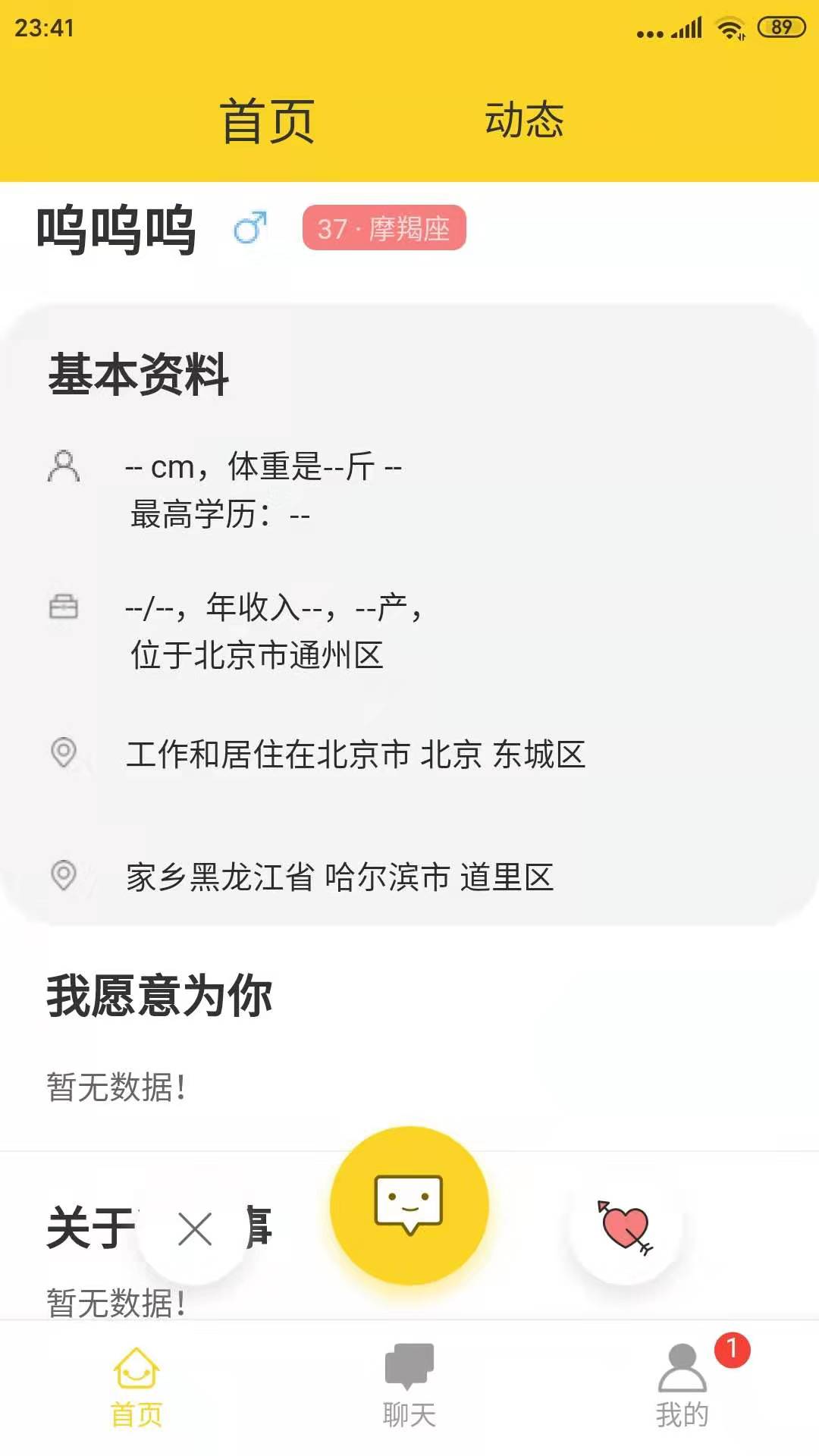Tap the 首页 bottom navigation item
This screenshot has width=819, height=1456.
pos(136,1385)
